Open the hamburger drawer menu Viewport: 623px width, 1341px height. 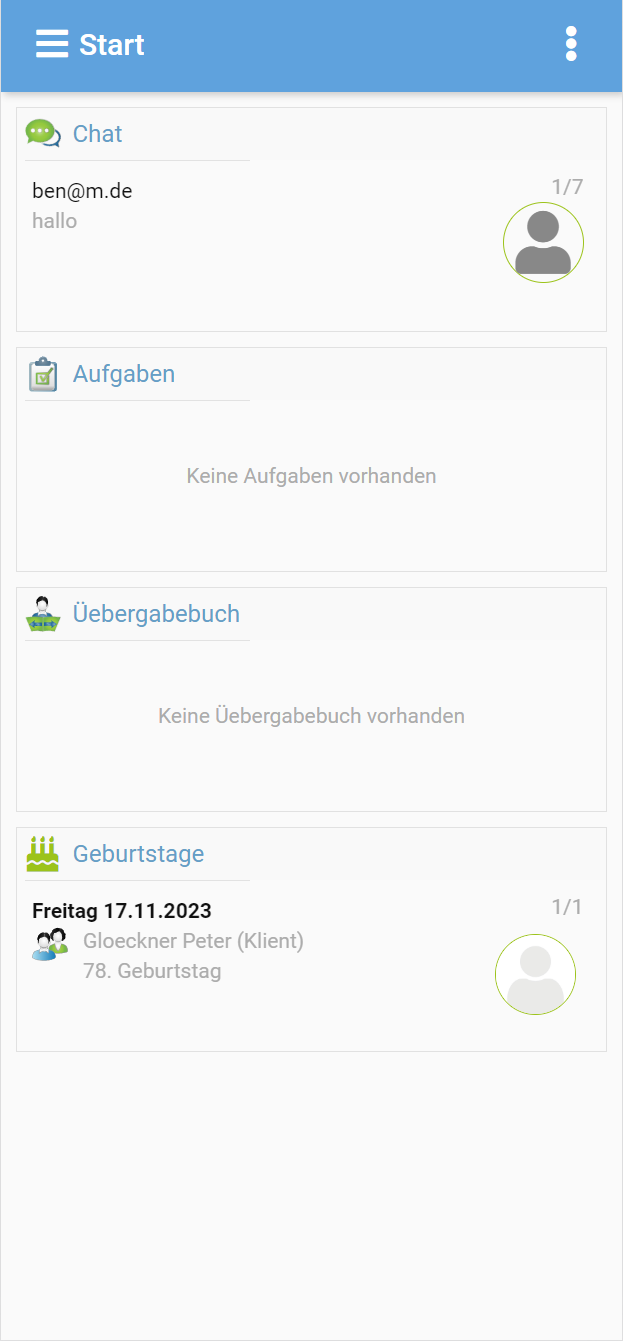[x=51, y=45]
